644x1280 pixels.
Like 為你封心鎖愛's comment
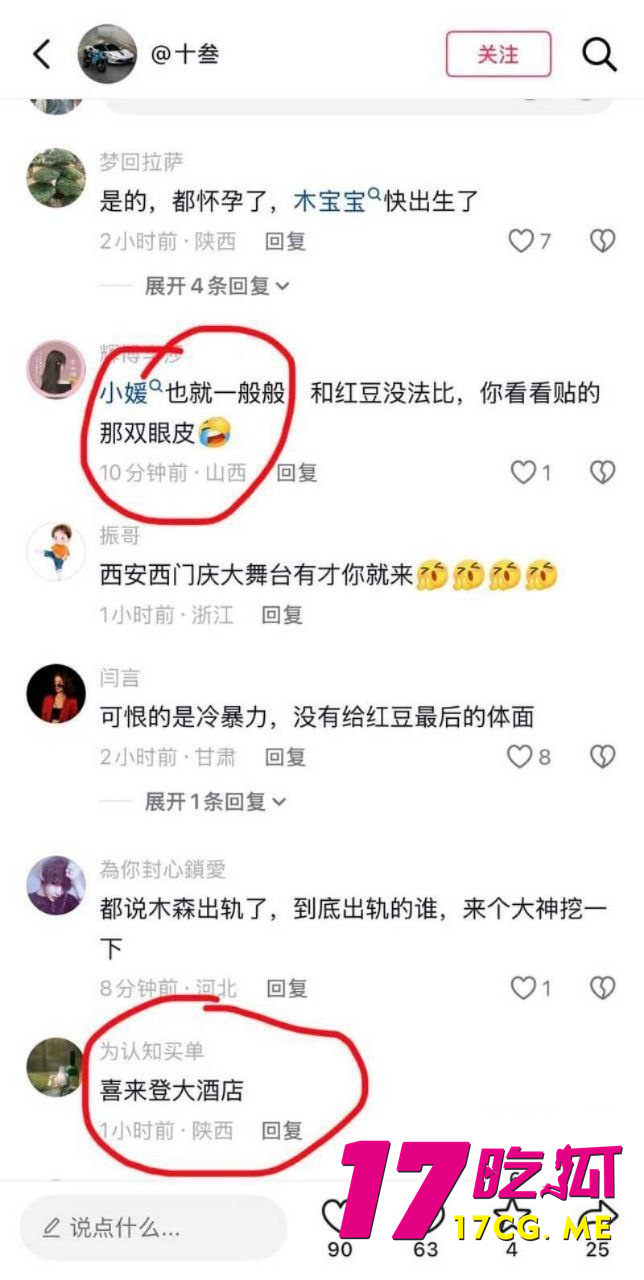pos(523,988)
